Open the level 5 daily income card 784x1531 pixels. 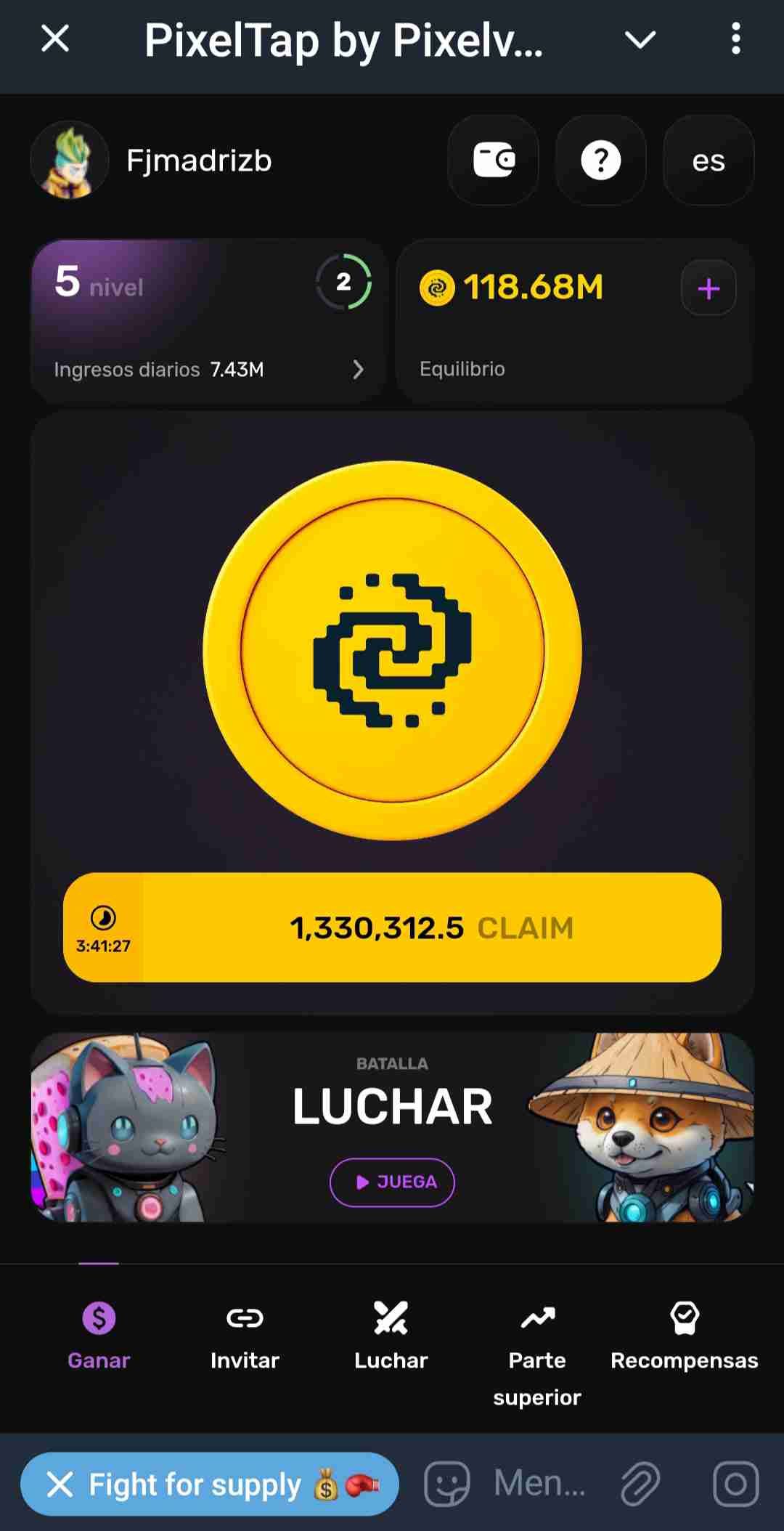(208, 321)
